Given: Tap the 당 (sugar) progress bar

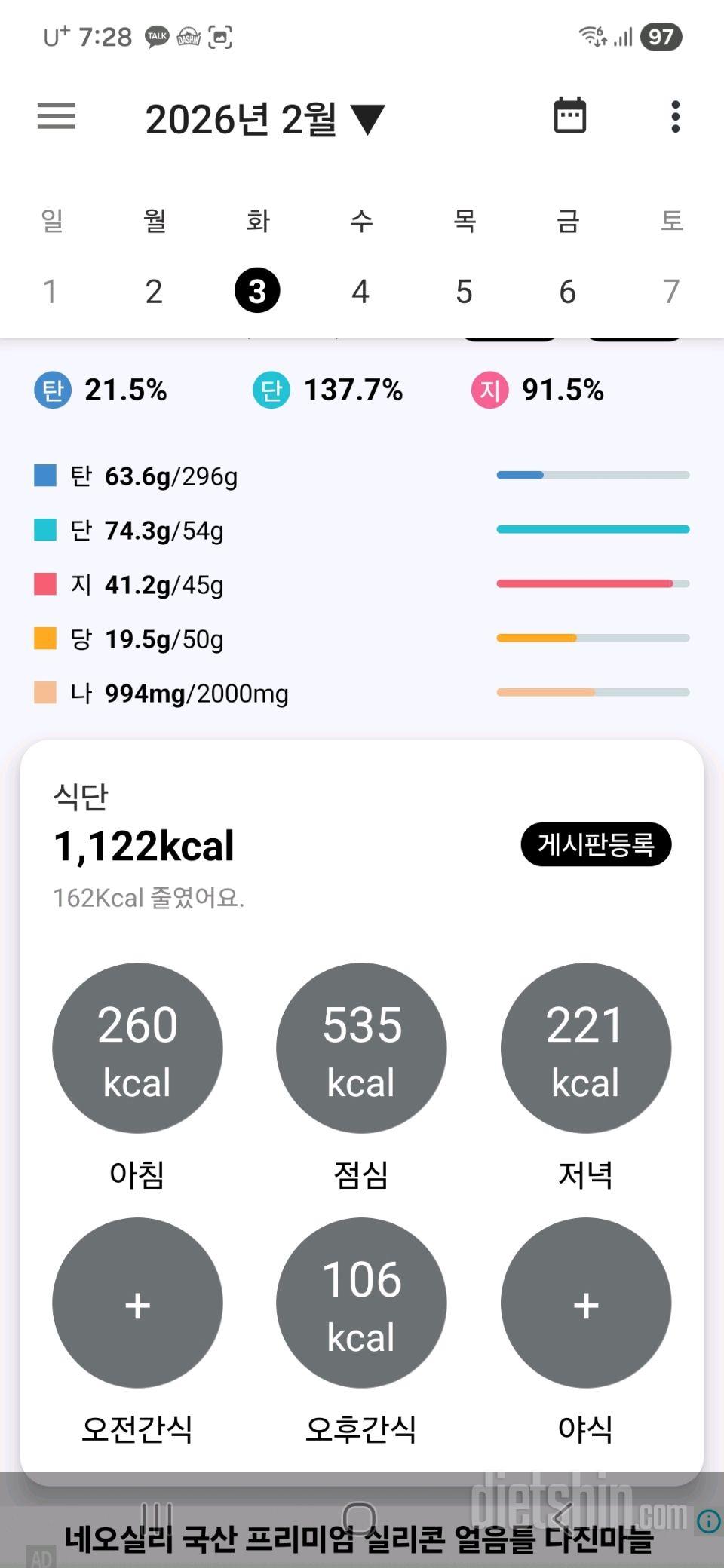Looking at the screenshot, I should pyautogui.click(x=593, y=637).
